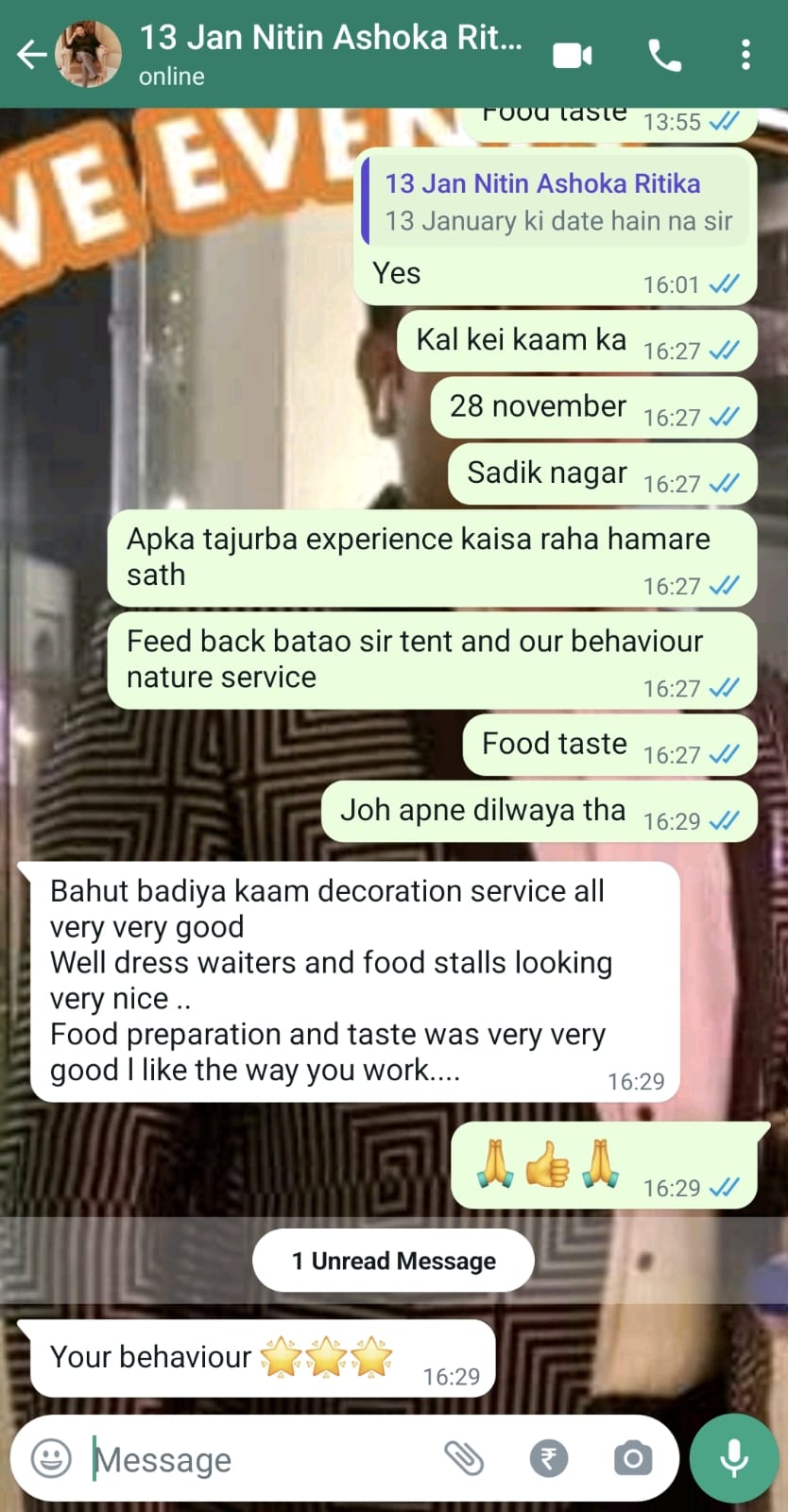This screenshot has height=1512, width=788.
Task: Open the camera from the message bar
Action: [x=633, y=1458]
